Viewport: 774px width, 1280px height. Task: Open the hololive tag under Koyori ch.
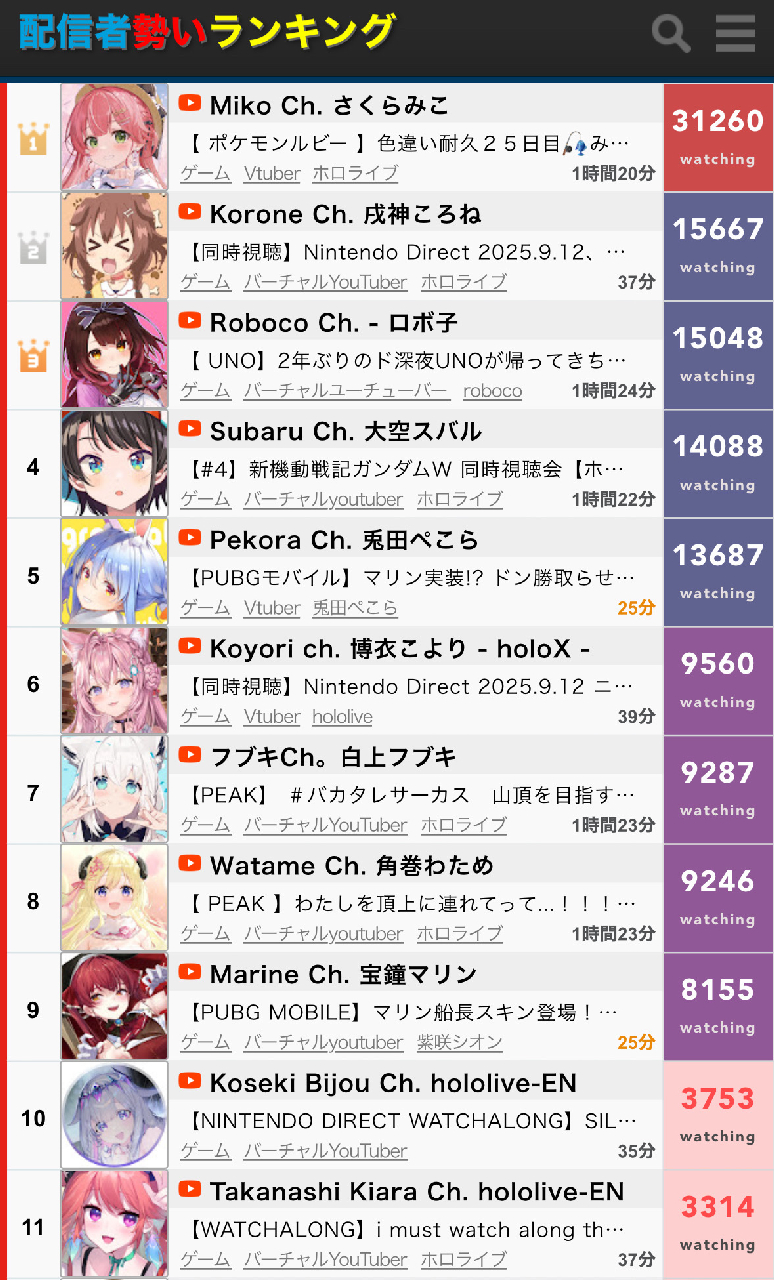(x=342, y=716)
